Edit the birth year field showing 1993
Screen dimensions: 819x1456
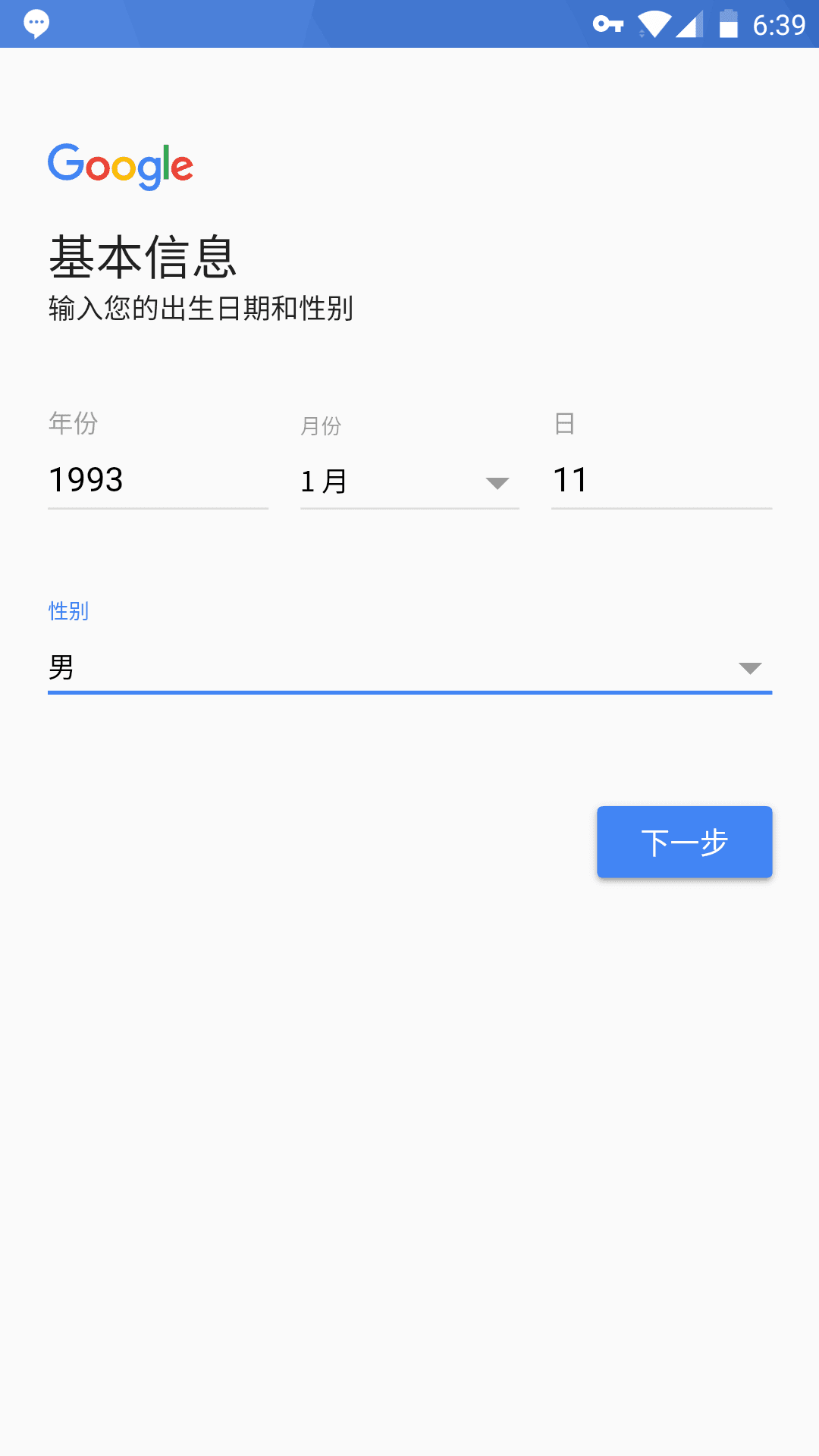pyautogui.click(x=157, y=480)
